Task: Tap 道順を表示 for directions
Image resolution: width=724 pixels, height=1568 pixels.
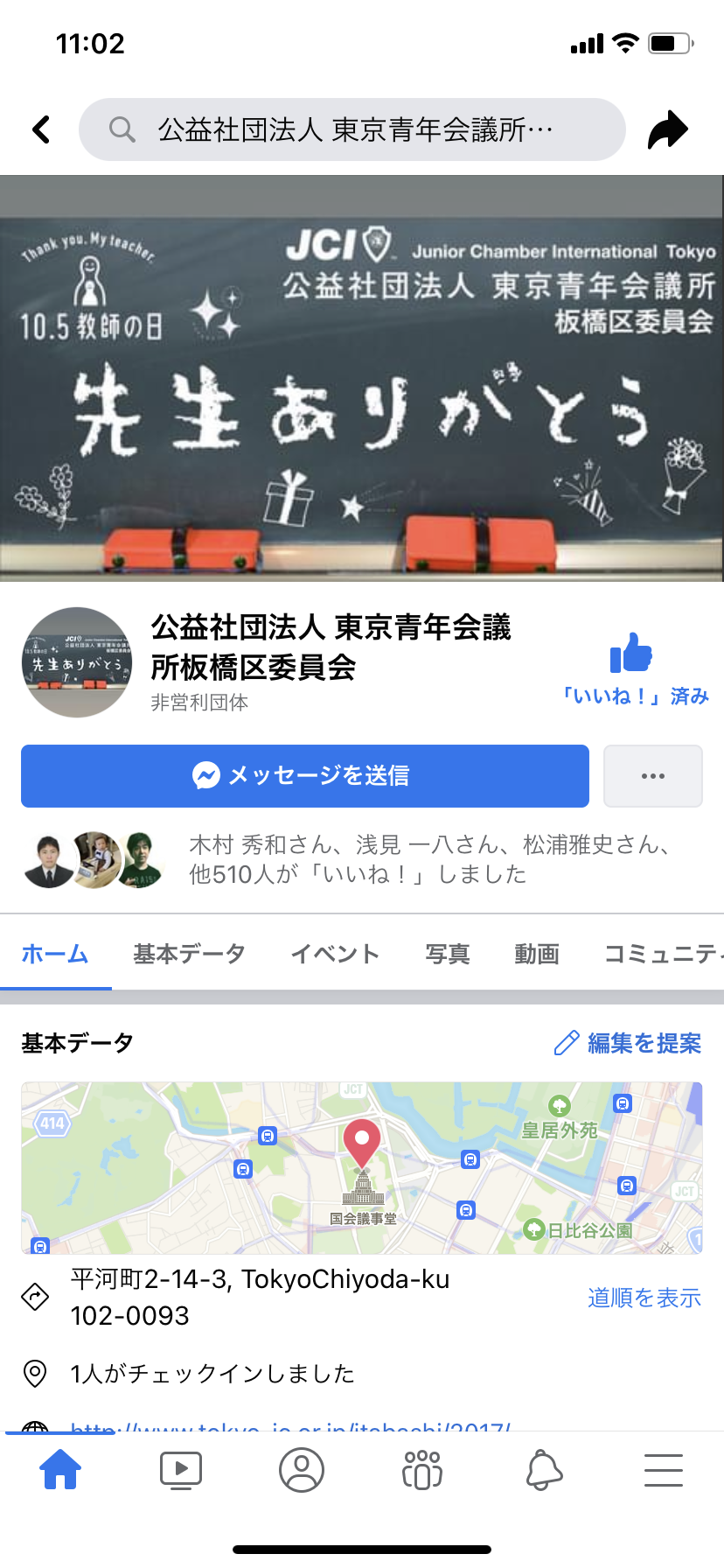Action: pos(644,1298)
